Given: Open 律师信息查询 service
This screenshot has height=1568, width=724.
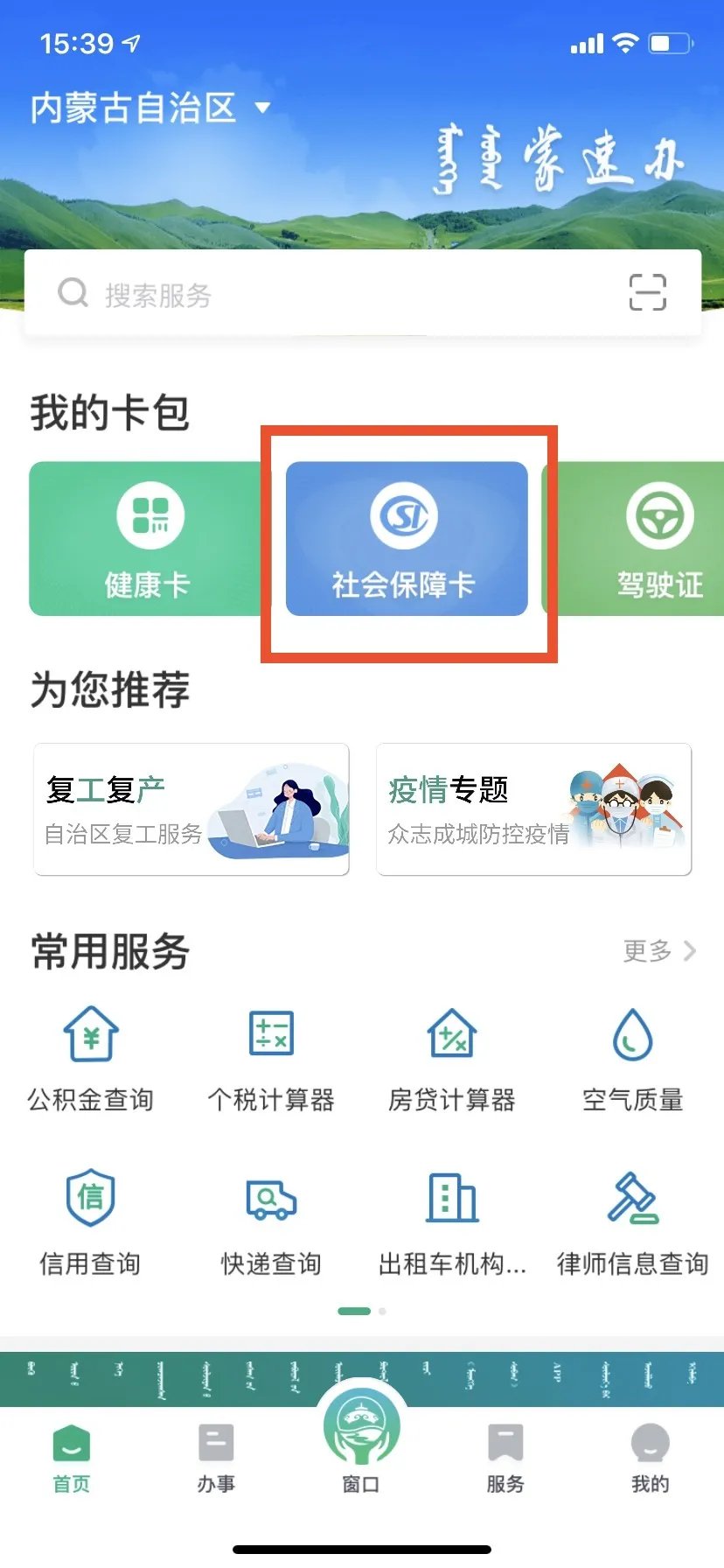Looking at the screenshot, I should coord(632,1222).
